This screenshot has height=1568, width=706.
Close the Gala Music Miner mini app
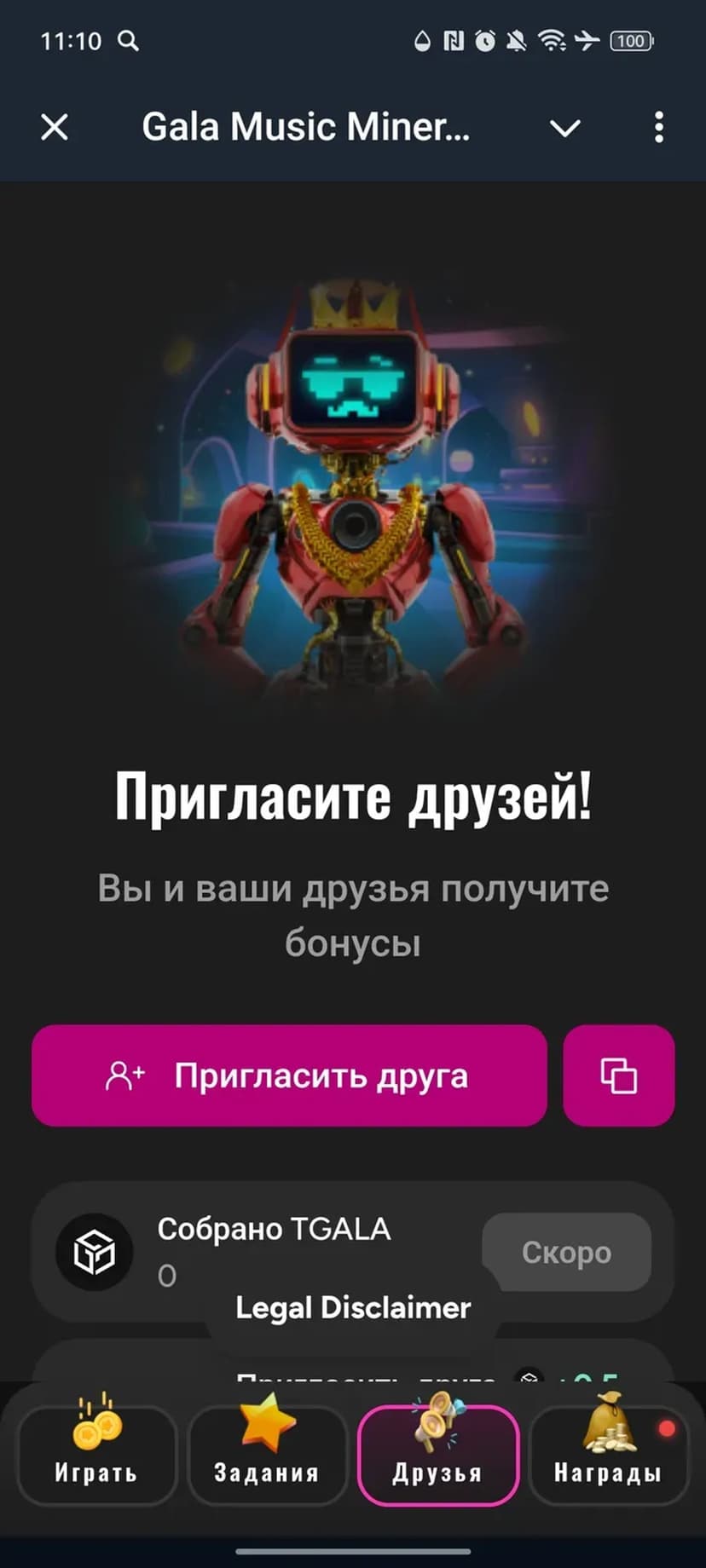pyautogui.click(x=55, y=128)
